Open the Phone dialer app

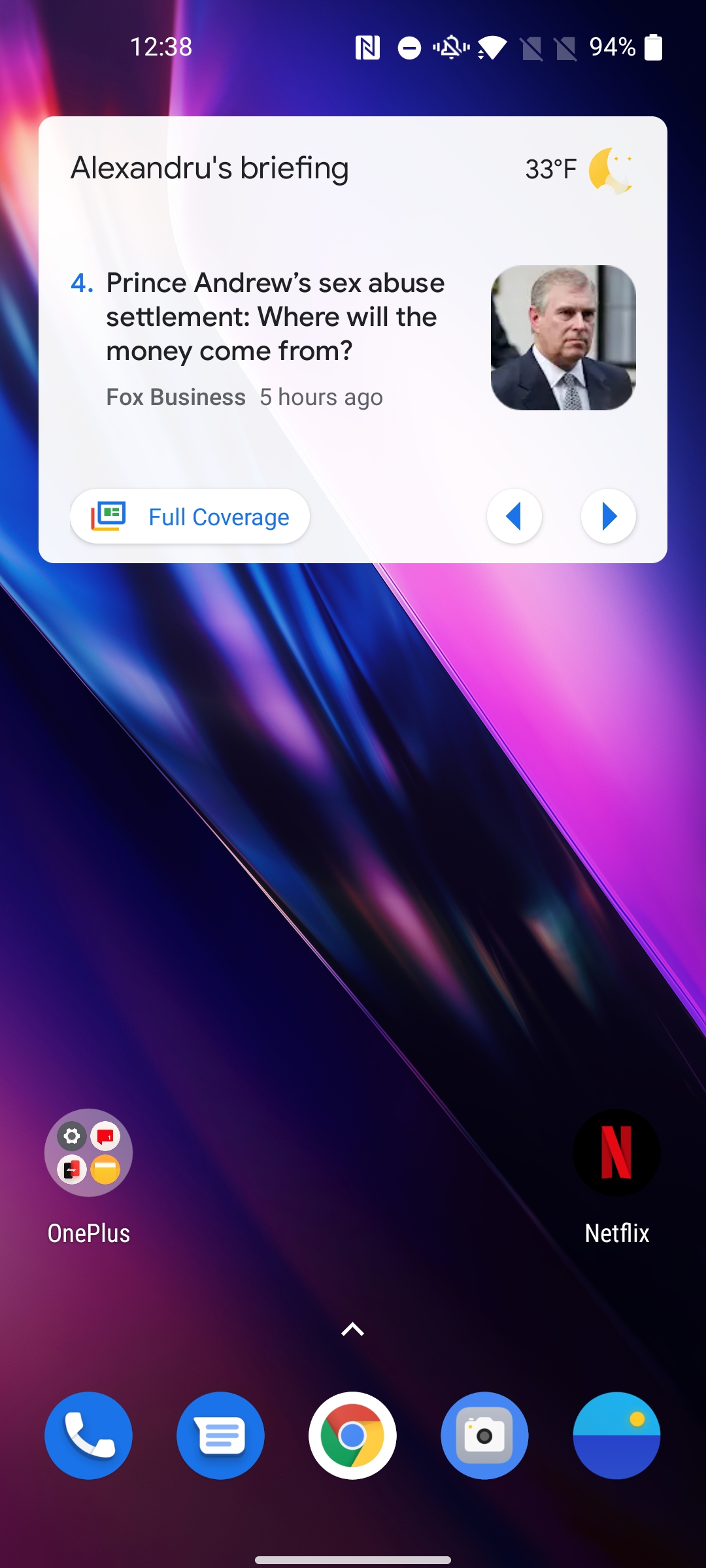(88, 1435)
